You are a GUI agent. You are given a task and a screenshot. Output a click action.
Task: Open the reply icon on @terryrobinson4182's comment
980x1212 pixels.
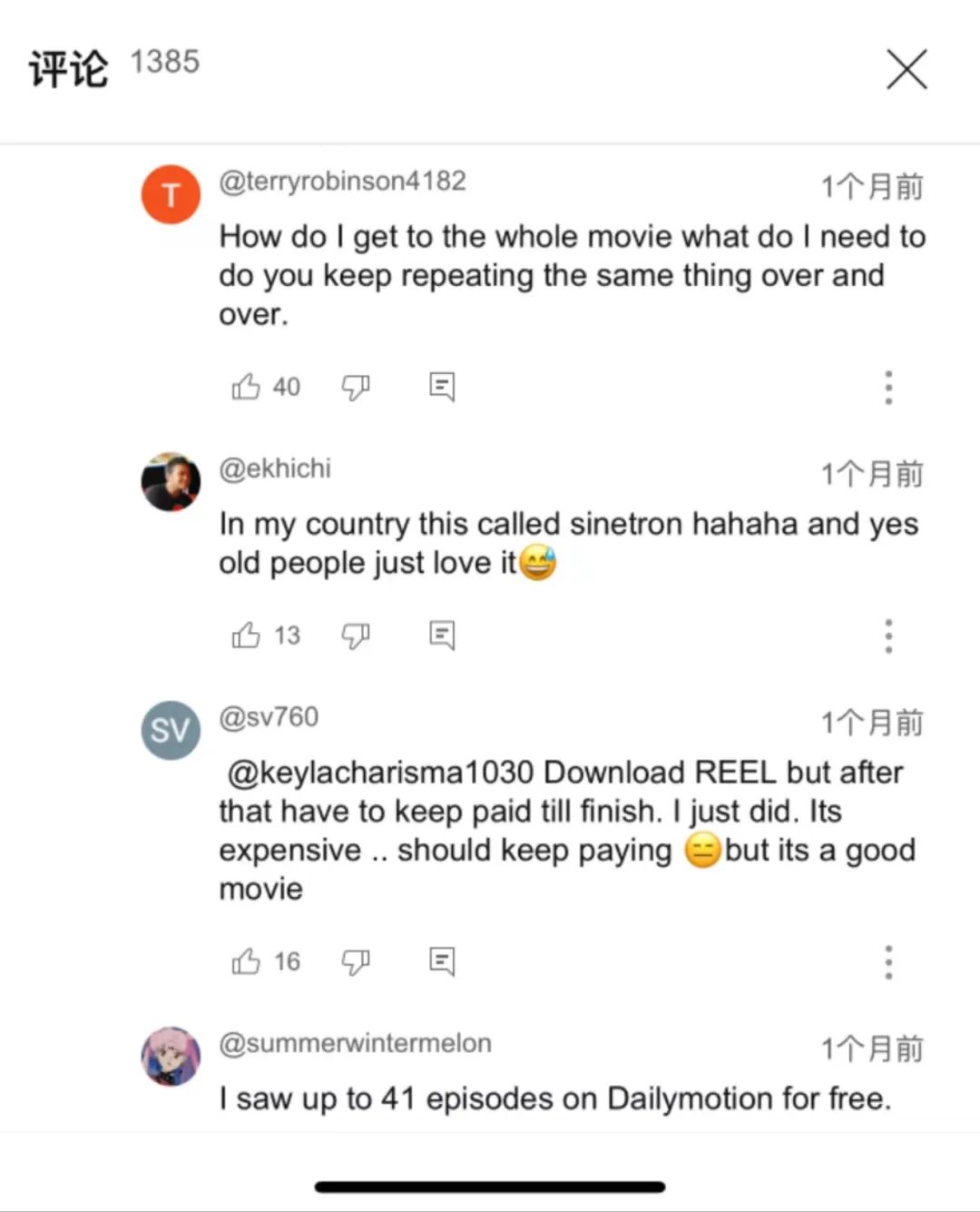tap(442, 387)
